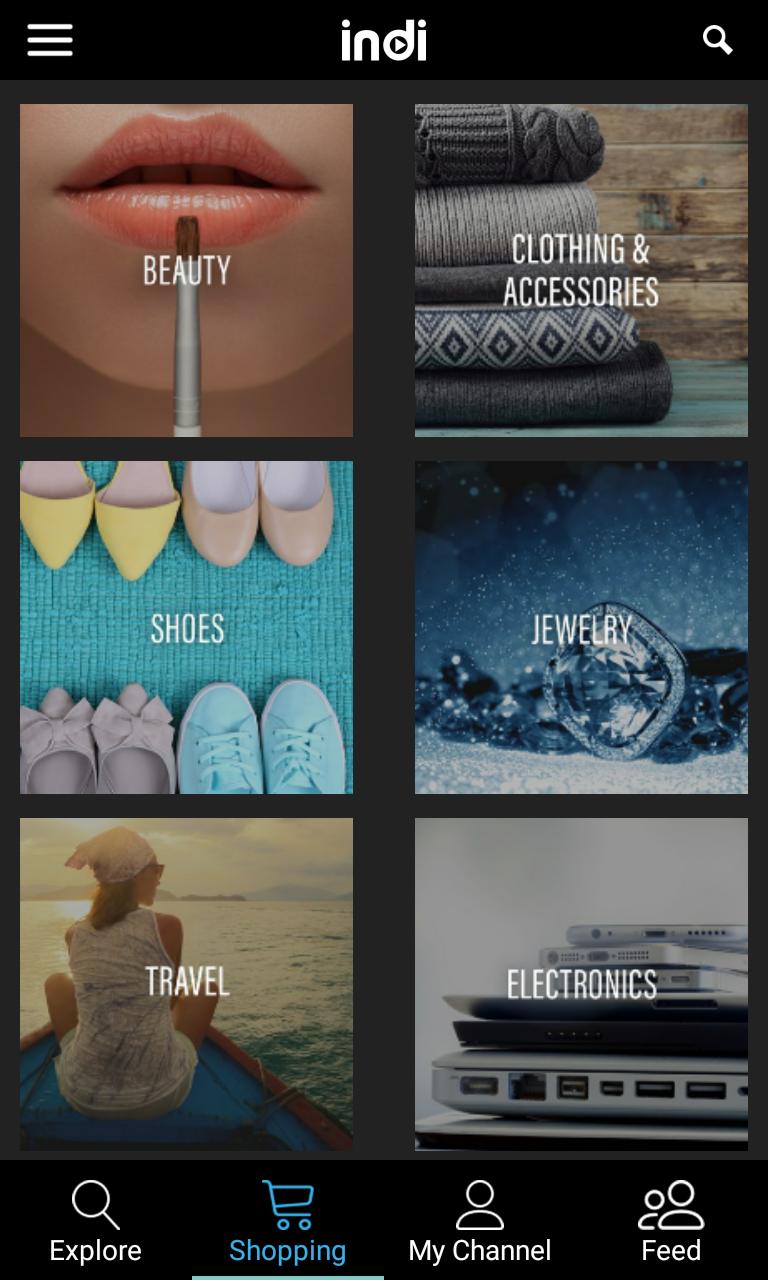768x1280 pixels.
Task: Go to My Channel tab
Action: tap(480, 1222)
